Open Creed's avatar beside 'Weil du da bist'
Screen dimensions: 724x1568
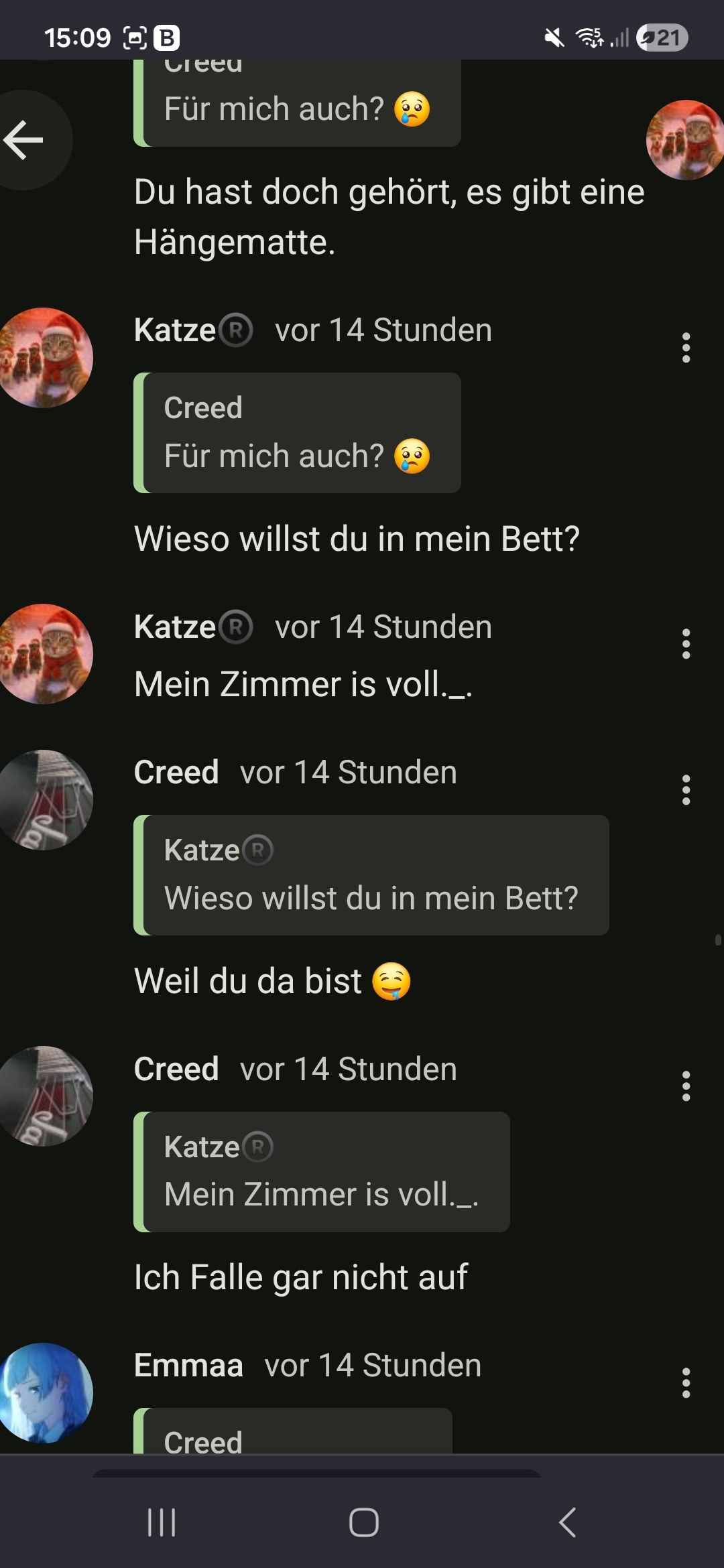tap(44, 799)
